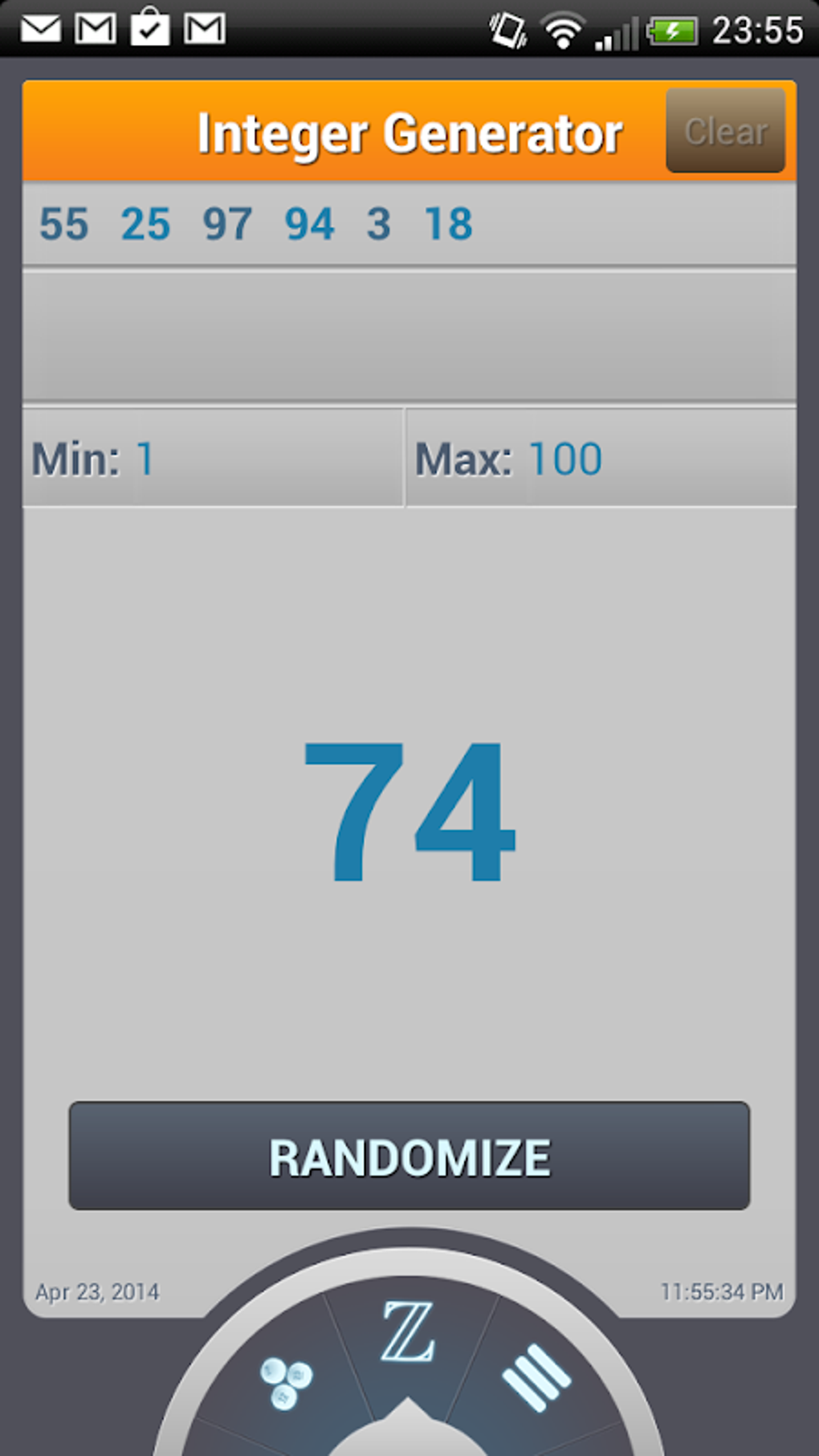The image size is (819, 1456).
Task: Hit the RANDOMIZE button
Action: click(x=409, y=1156)
